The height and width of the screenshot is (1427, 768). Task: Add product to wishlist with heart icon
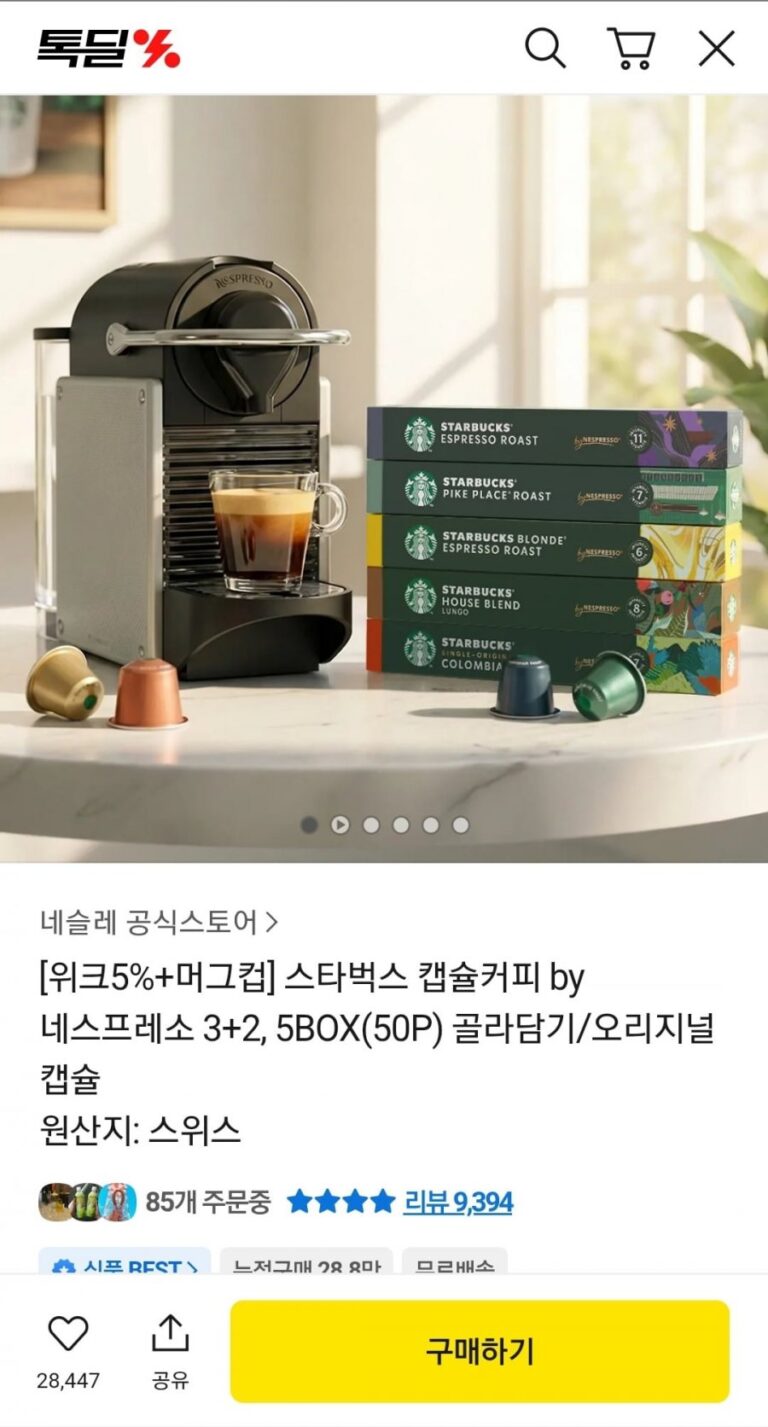click(68, 1334)
